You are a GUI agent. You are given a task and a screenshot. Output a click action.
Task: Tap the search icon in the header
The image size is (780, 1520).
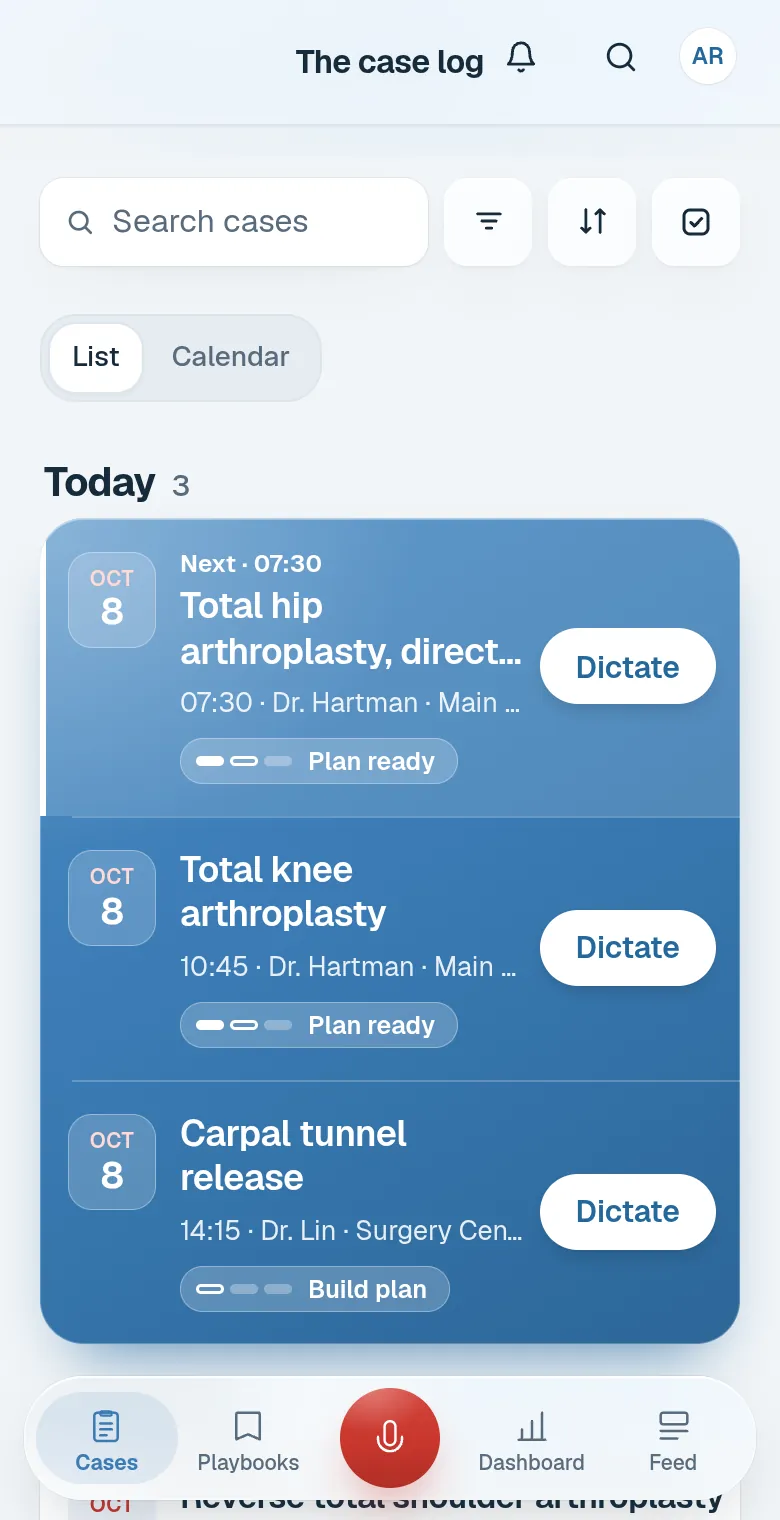pos(621,58)
